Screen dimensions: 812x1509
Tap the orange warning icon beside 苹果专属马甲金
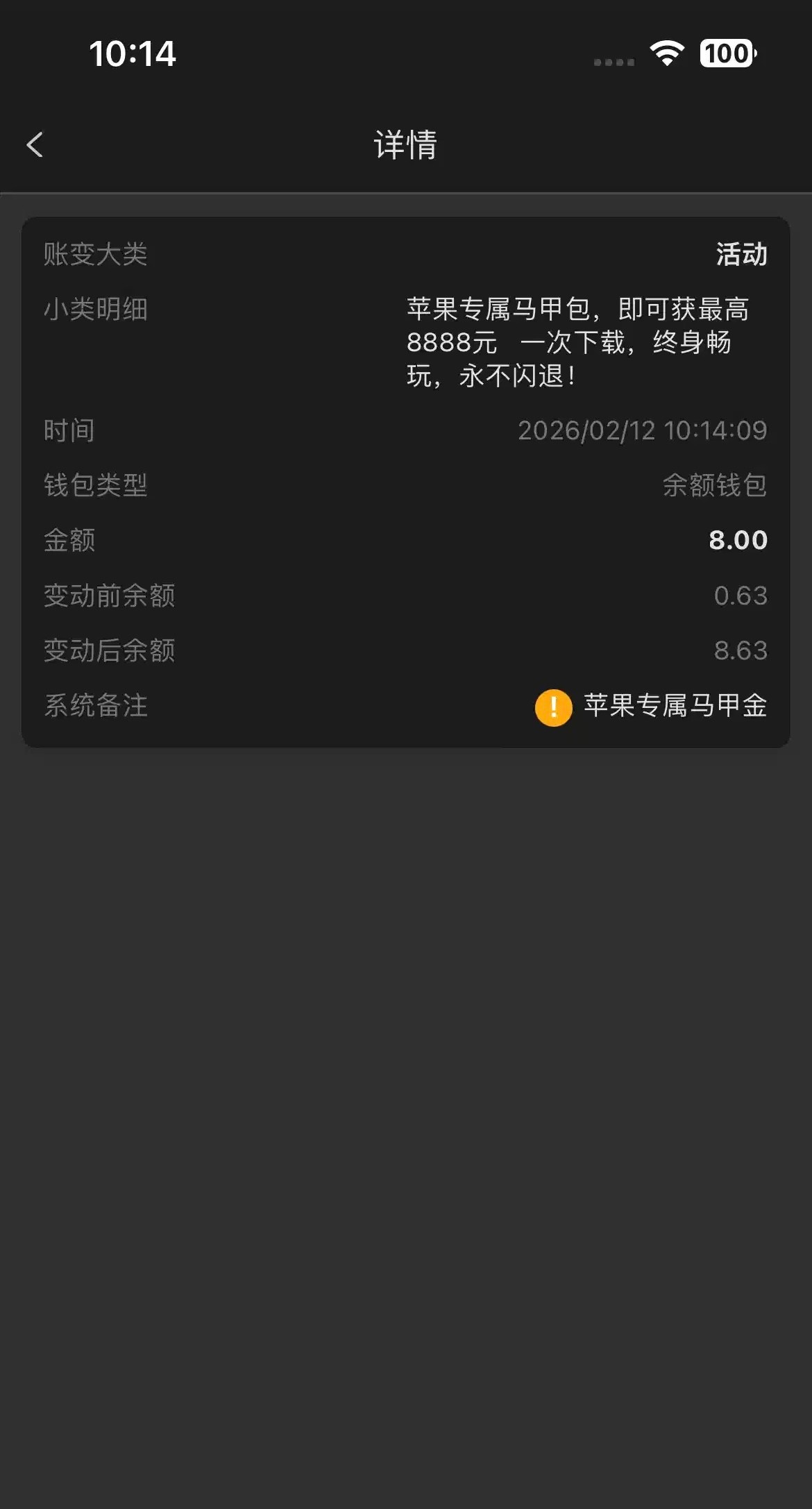click(553, 707)
